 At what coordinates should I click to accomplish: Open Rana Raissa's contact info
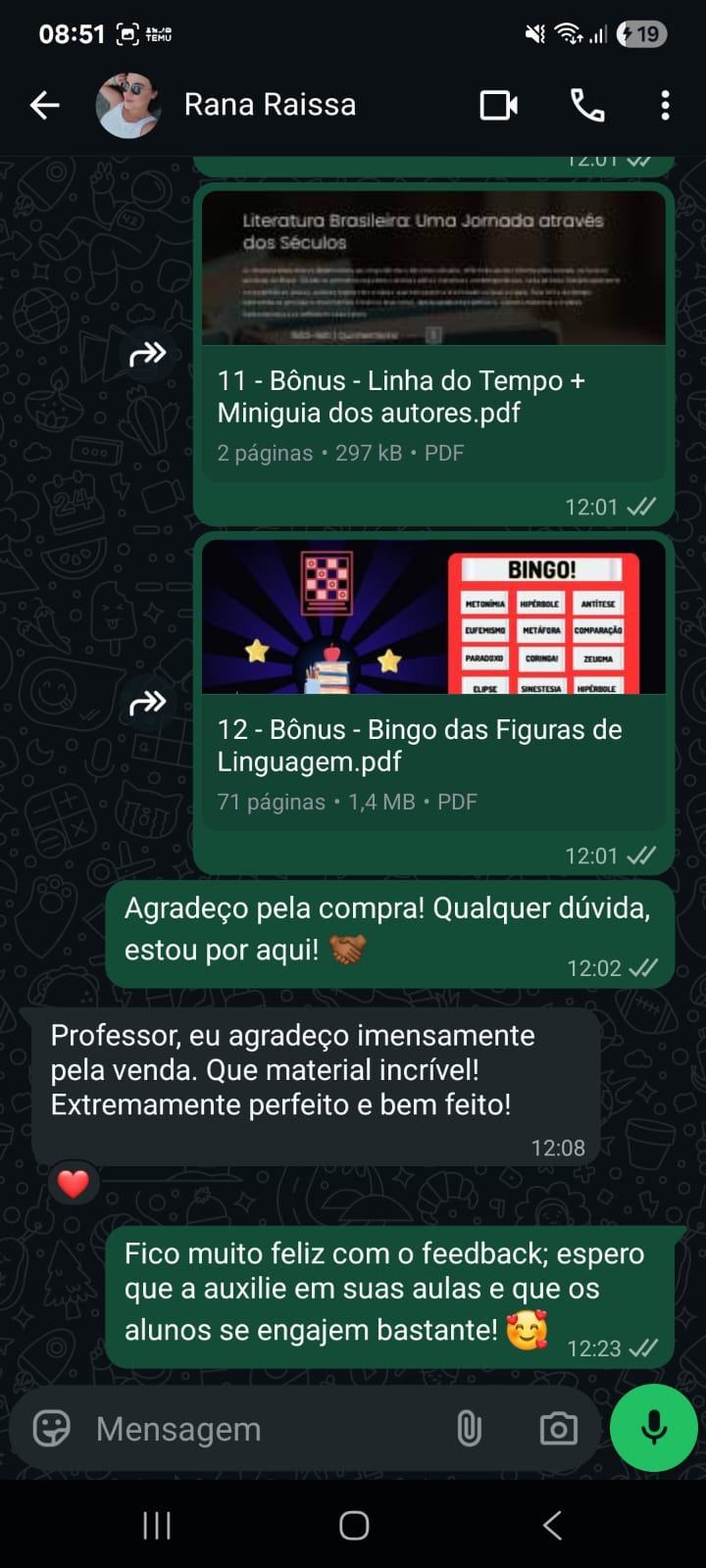click(x=270, y=105)
